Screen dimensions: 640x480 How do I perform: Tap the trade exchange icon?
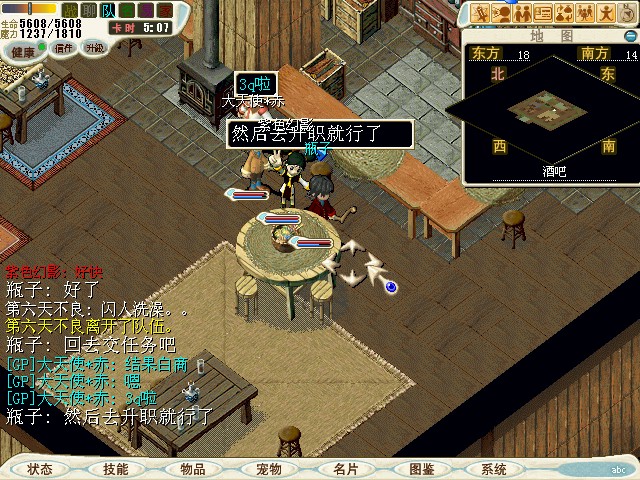pos(564,13)
